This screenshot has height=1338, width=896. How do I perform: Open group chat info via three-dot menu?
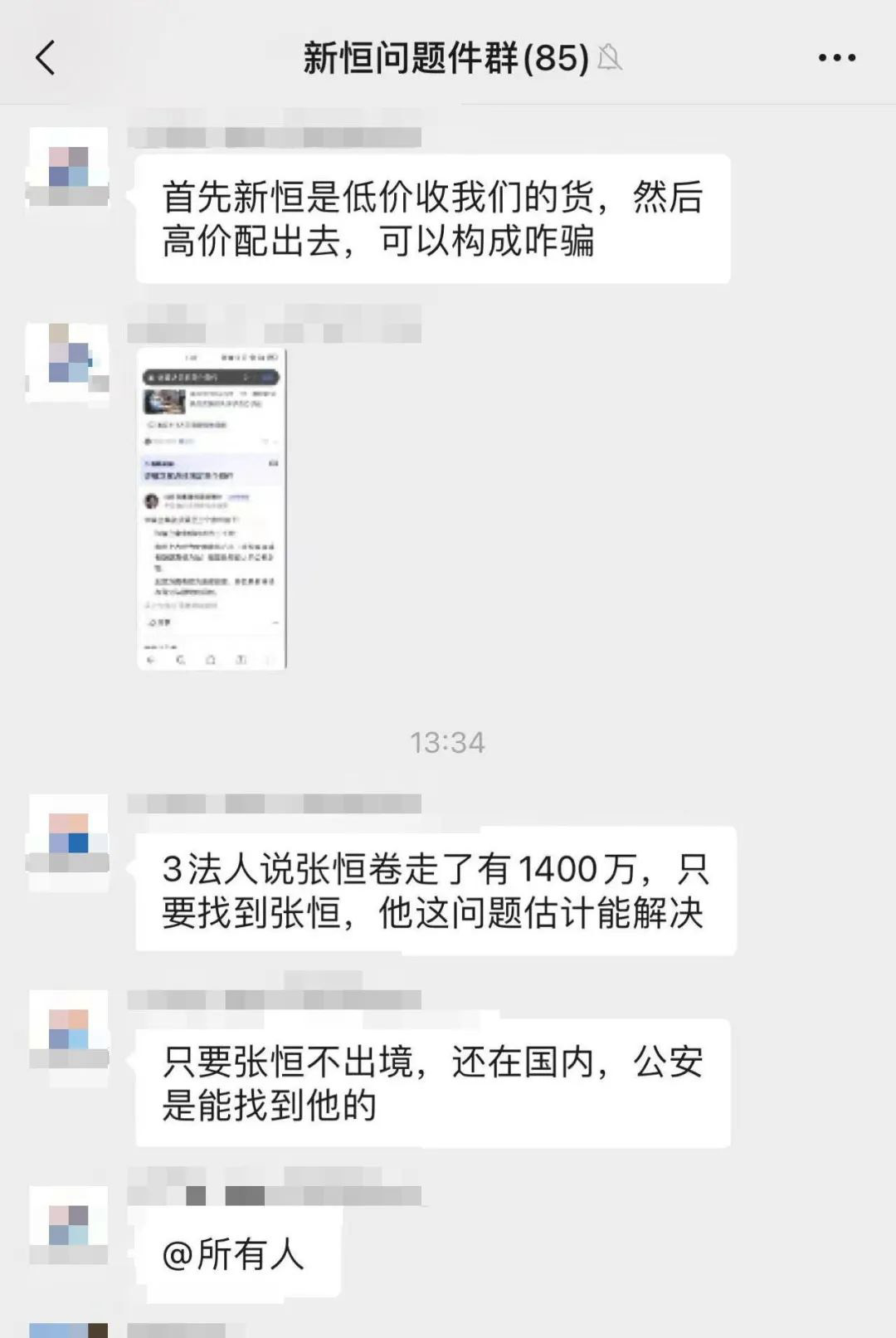pos(836,58)
